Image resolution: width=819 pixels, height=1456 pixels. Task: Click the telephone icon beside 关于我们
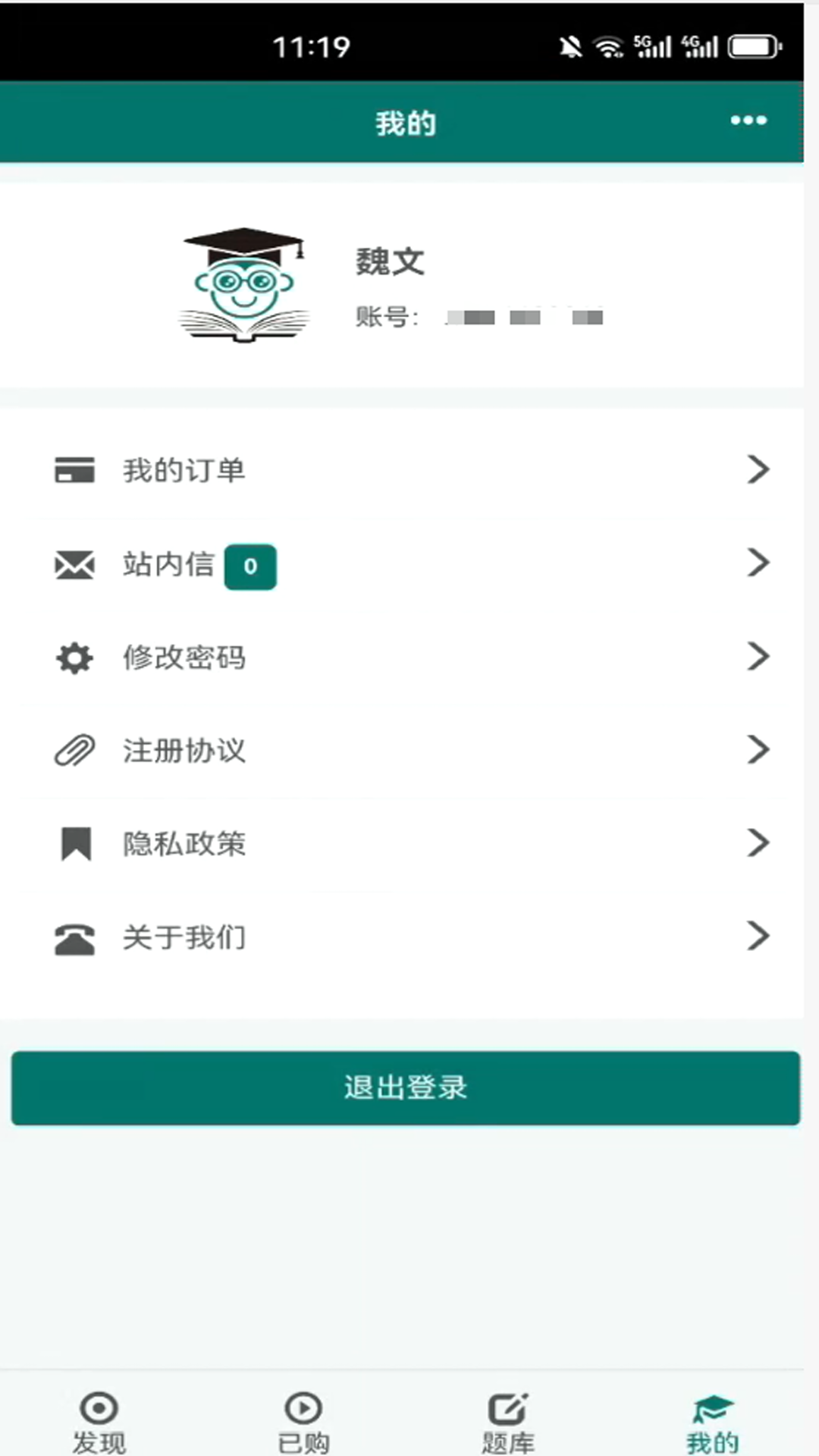(x=73, y=937)
